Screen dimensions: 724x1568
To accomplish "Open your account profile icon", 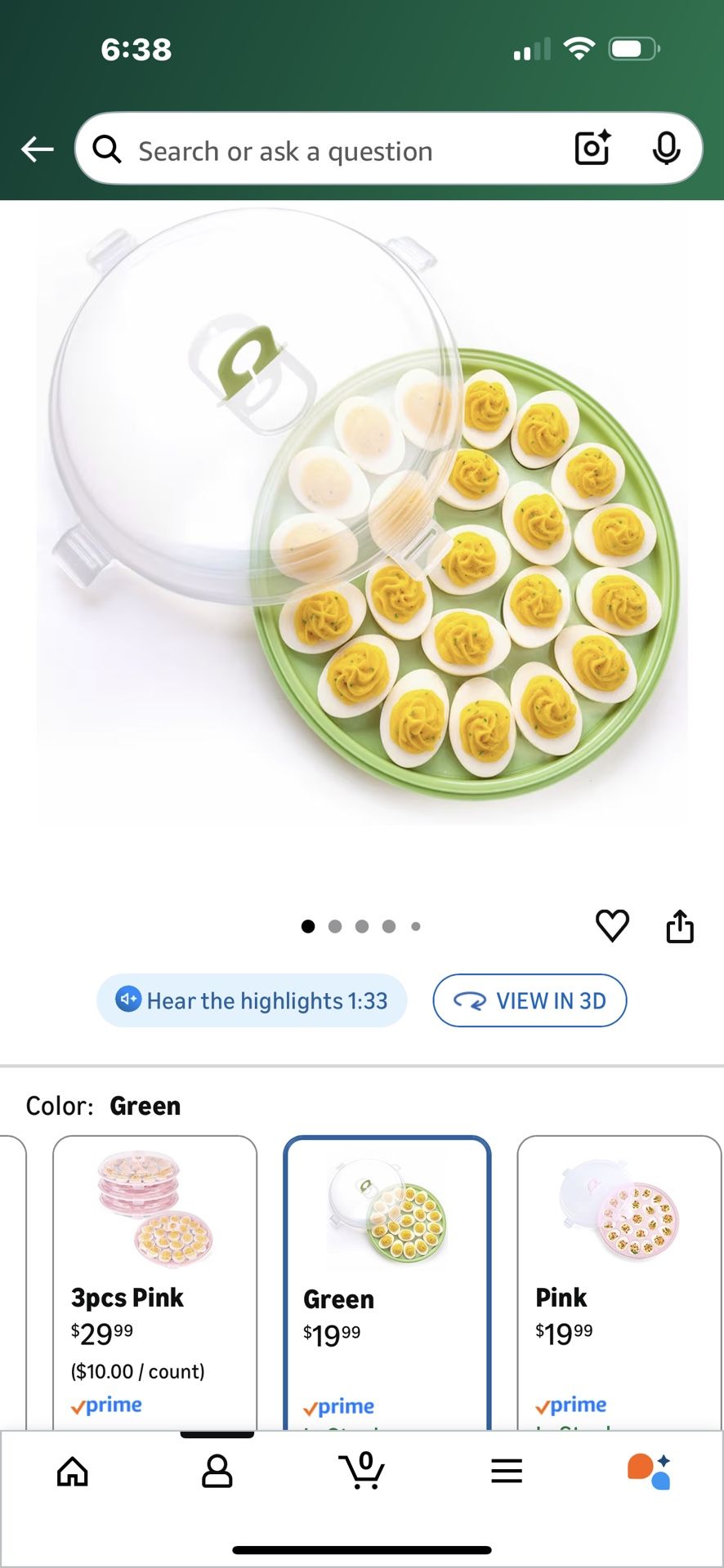I will pos(217,1470).
